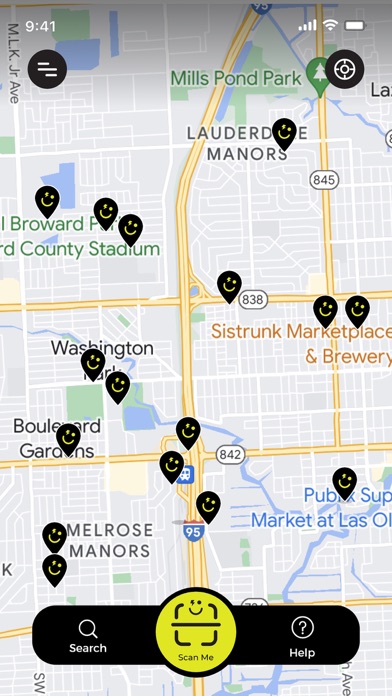Screen dimensions: 392x696
Task: Select the pin next to route 838
Action: (230, 287)
